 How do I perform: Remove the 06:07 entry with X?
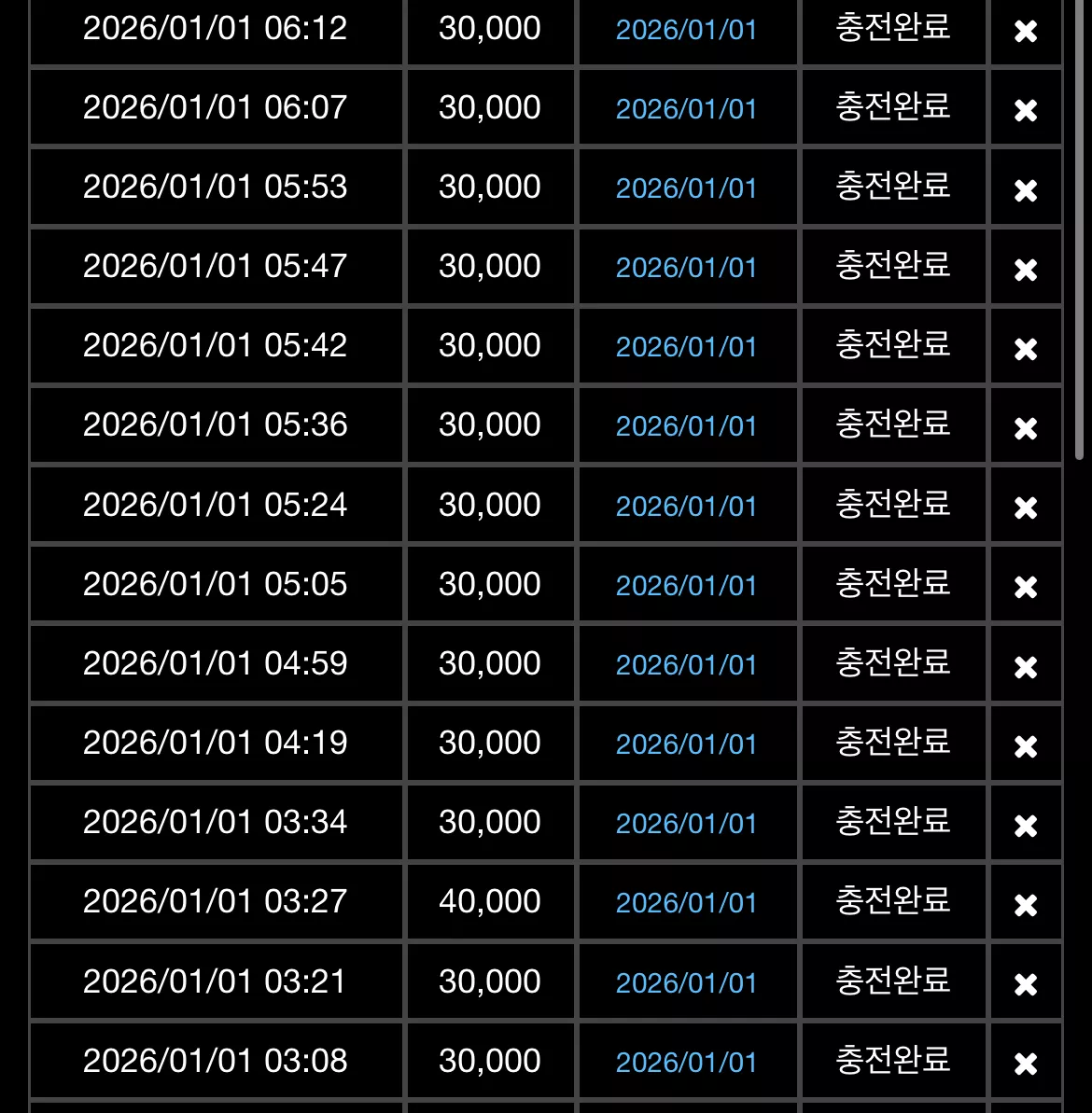1025,110
